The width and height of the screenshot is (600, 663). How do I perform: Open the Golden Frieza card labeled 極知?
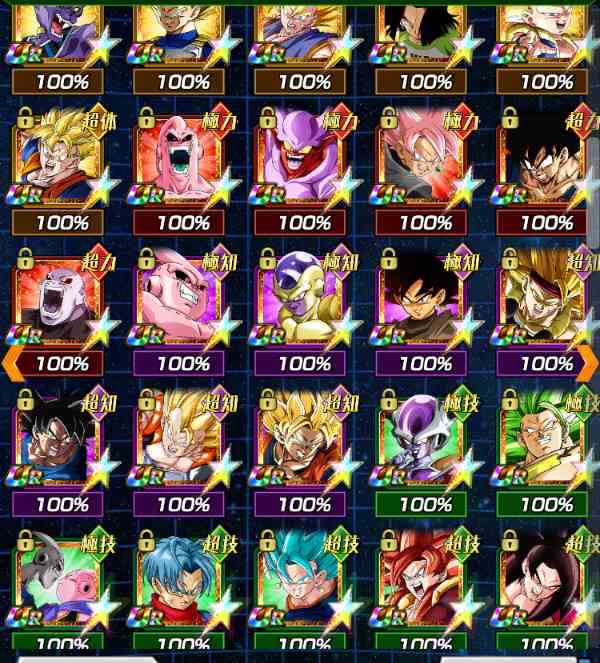coord(304,302)
